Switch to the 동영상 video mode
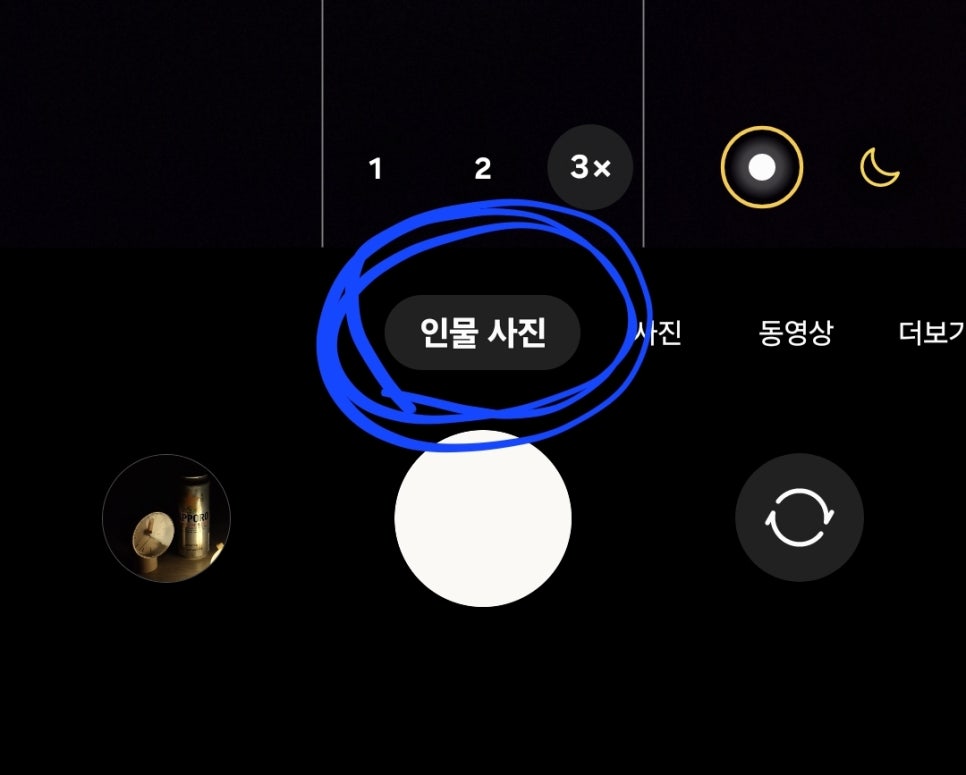This screenshot has width=966, height=775. click(796, 333)
